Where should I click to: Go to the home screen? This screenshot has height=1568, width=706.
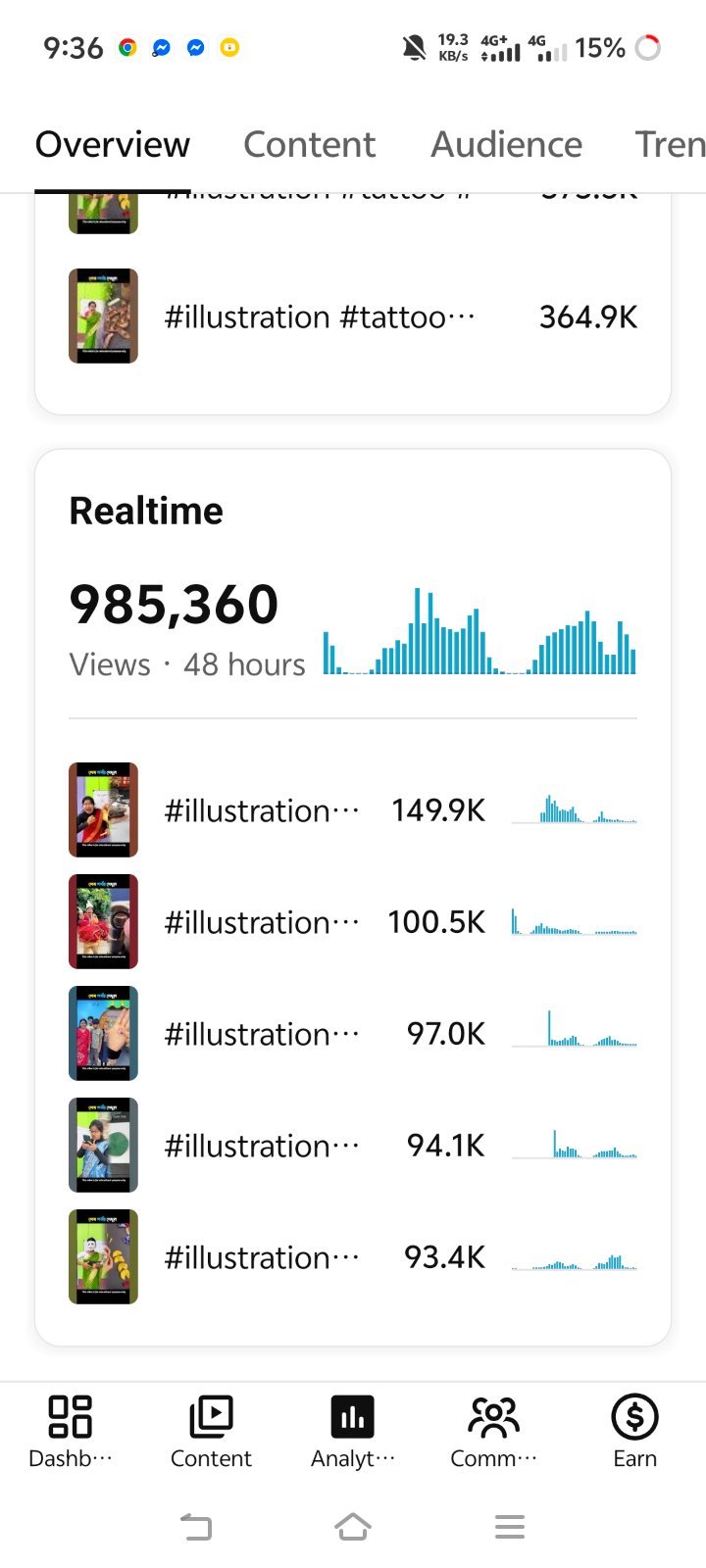pos(353,1527)
